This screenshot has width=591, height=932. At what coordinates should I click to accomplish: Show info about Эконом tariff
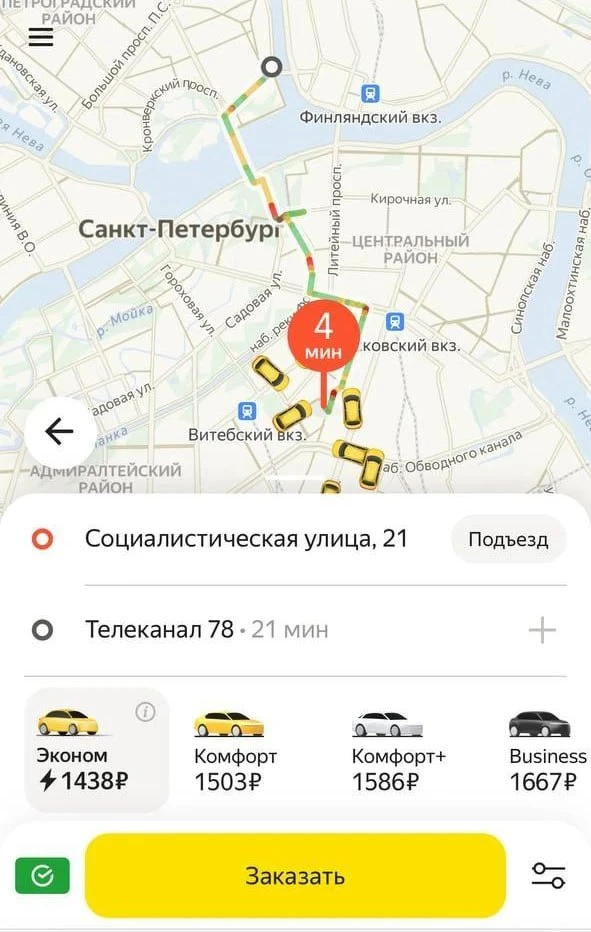[146, 711]
